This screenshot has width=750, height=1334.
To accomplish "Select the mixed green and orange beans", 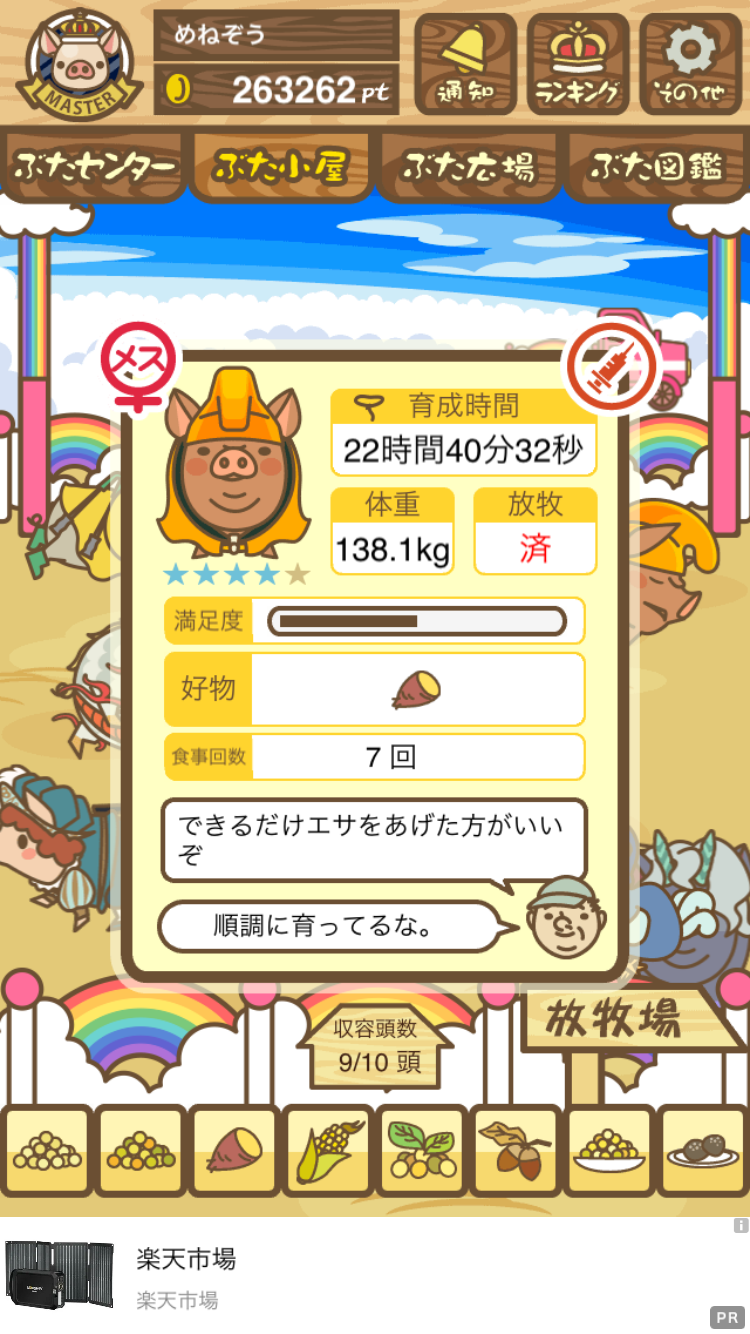I will (x=141, y=1150).
